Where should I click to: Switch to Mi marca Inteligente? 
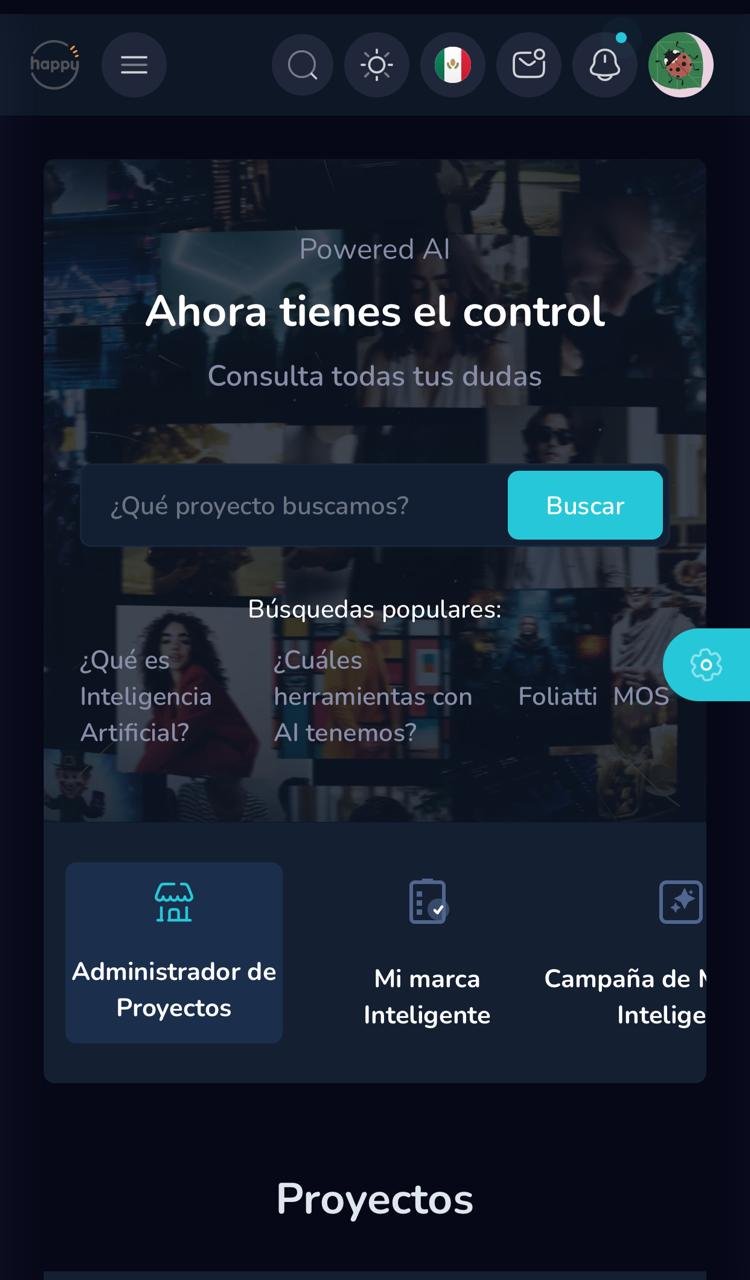pos(427,953)
